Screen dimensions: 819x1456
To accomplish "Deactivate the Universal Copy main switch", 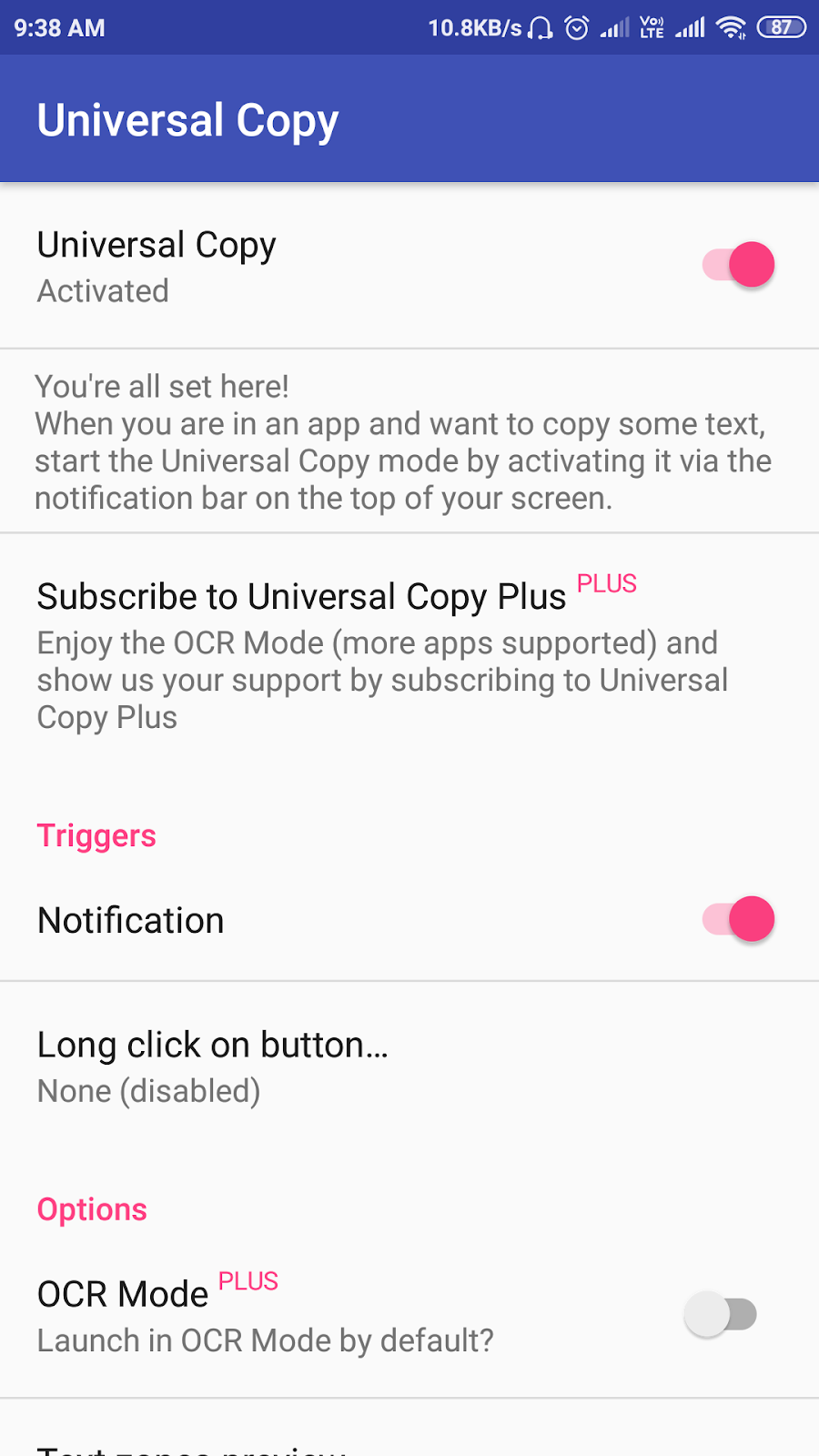I will click(x=737, y=264).
